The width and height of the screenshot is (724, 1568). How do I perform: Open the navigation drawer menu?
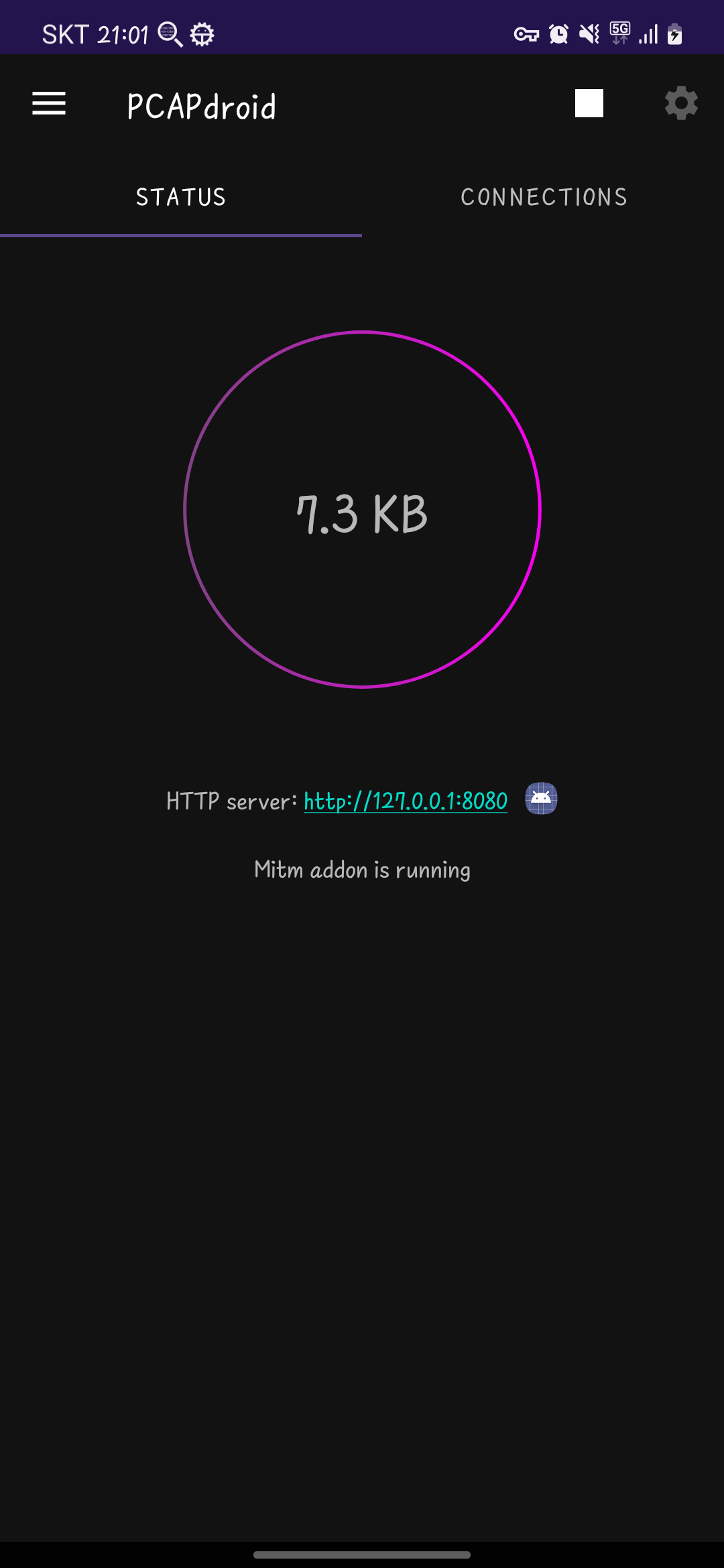pyautogui.click(x=49, y=104)
